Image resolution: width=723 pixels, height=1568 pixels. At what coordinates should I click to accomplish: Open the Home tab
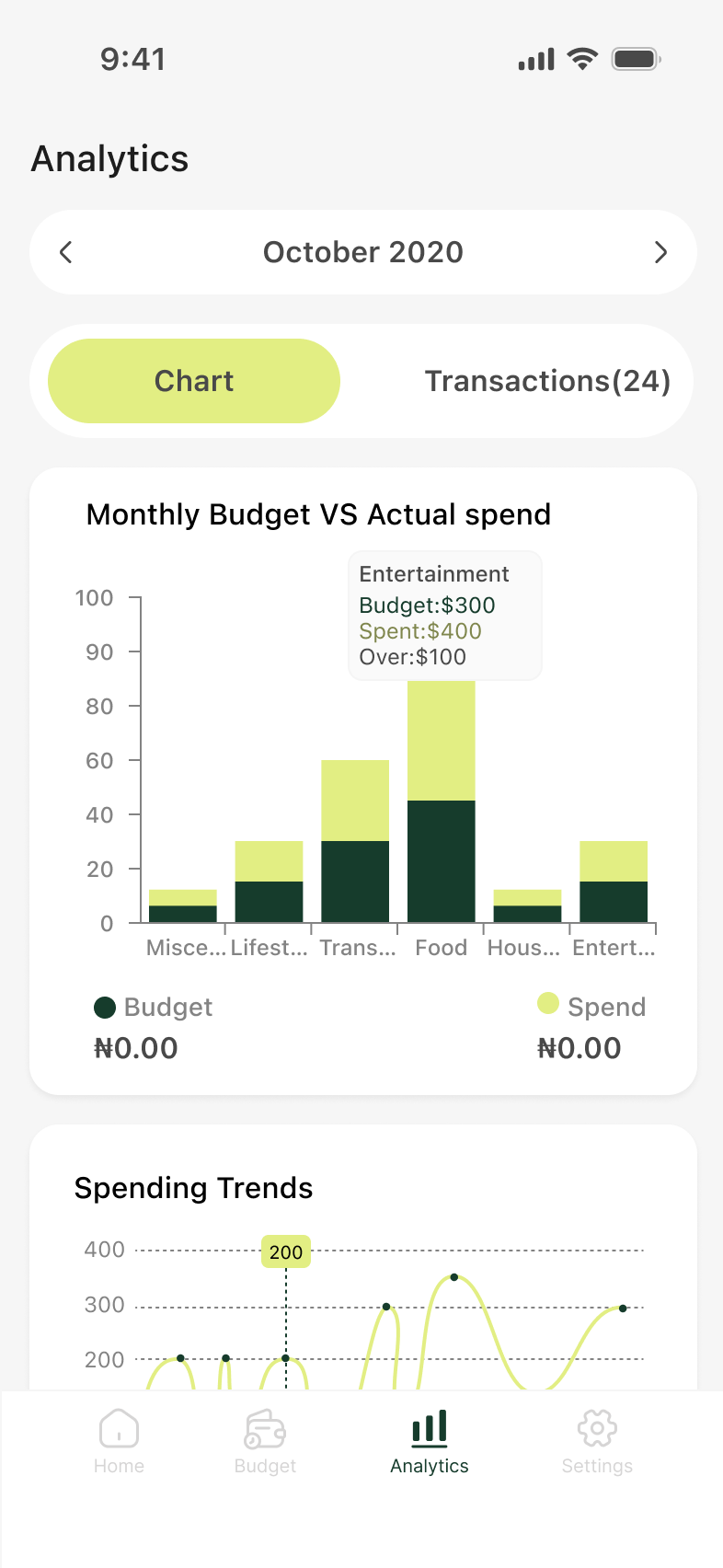click(119, 1440)
